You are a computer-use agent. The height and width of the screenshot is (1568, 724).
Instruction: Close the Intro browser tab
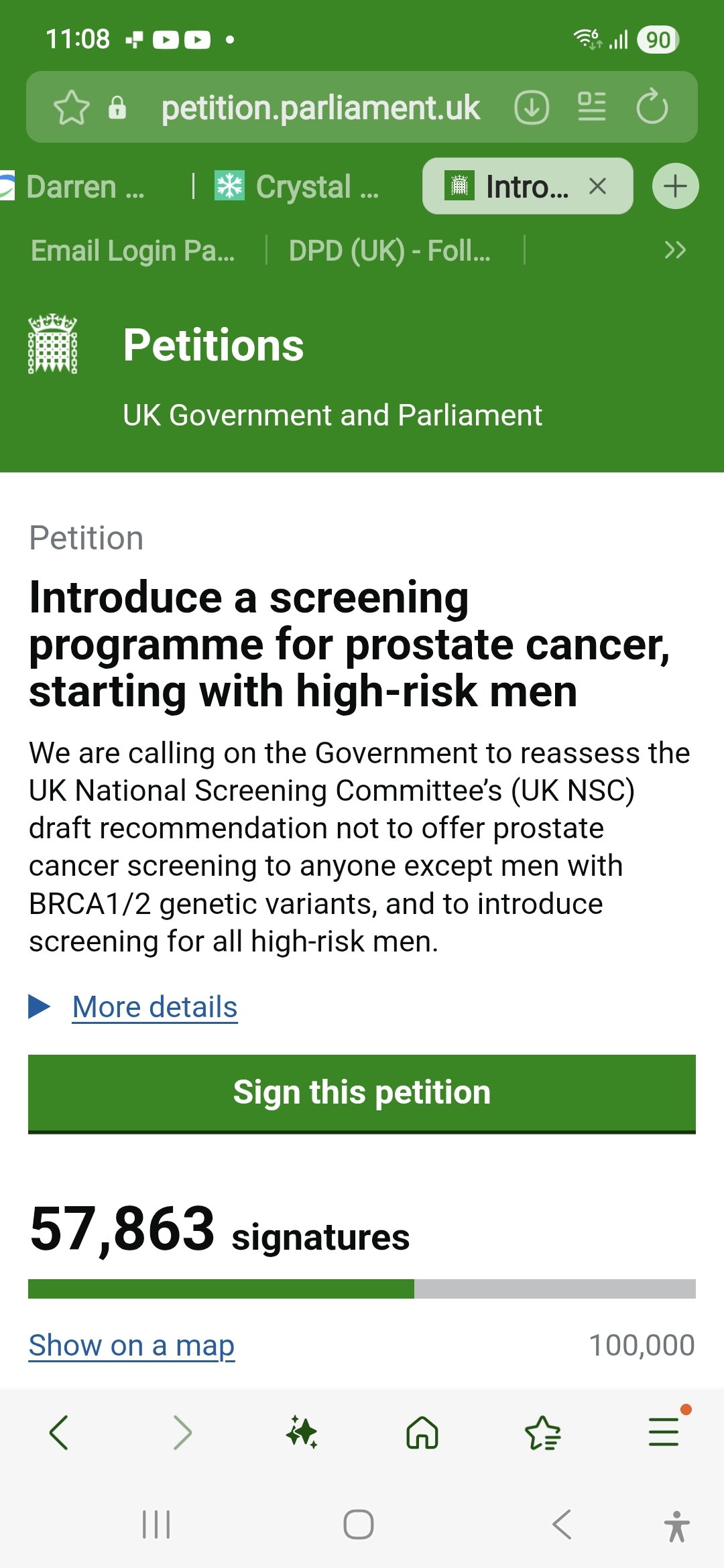(597, 186)
